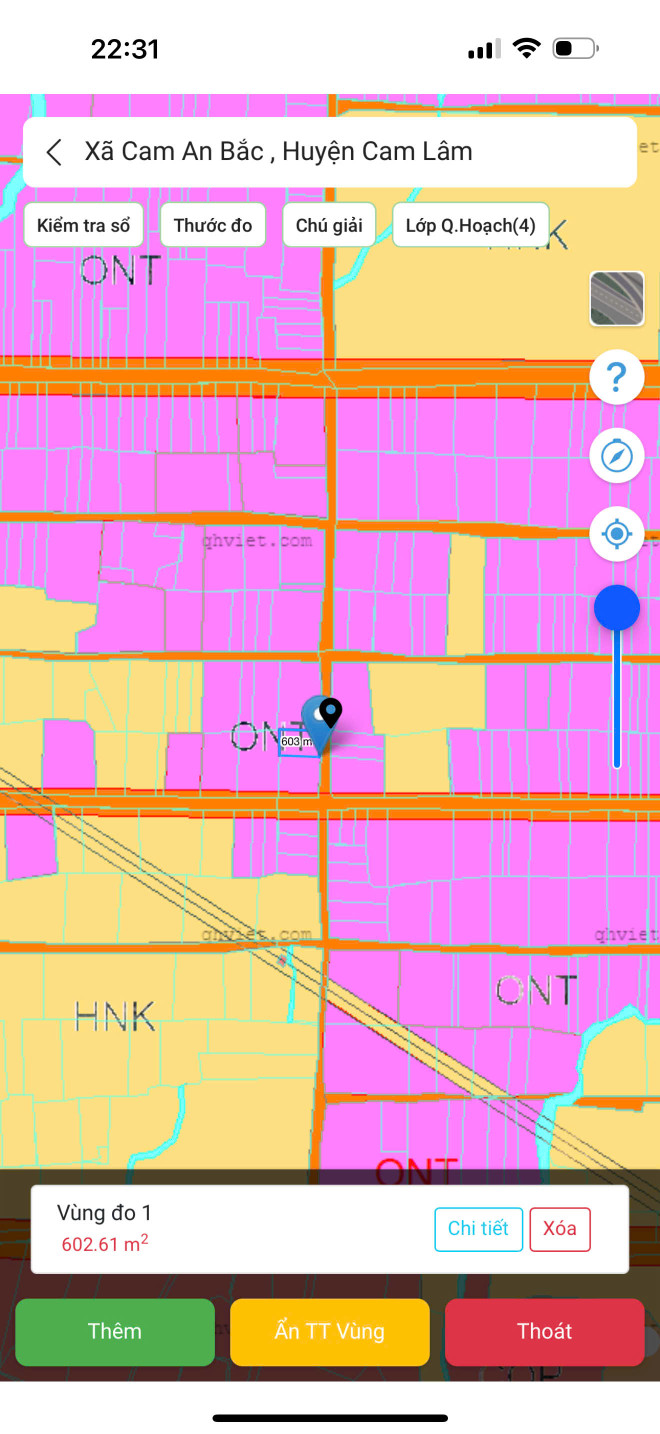This screenshot has height=1434, width=660.
Task: View Chi tiết for Vùng đo 1
Action: pyautogui.click(x=478, y=1229)
